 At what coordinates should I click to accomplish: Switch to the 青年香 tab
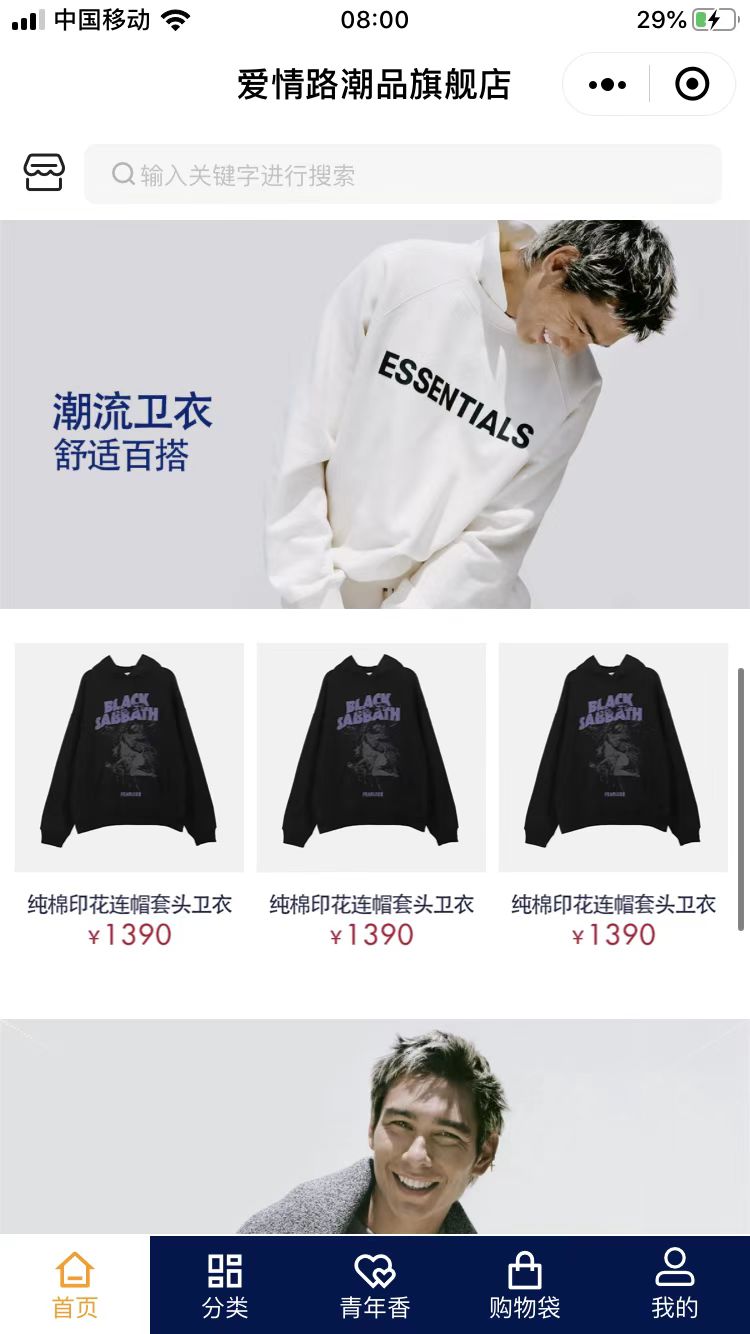375,1285
